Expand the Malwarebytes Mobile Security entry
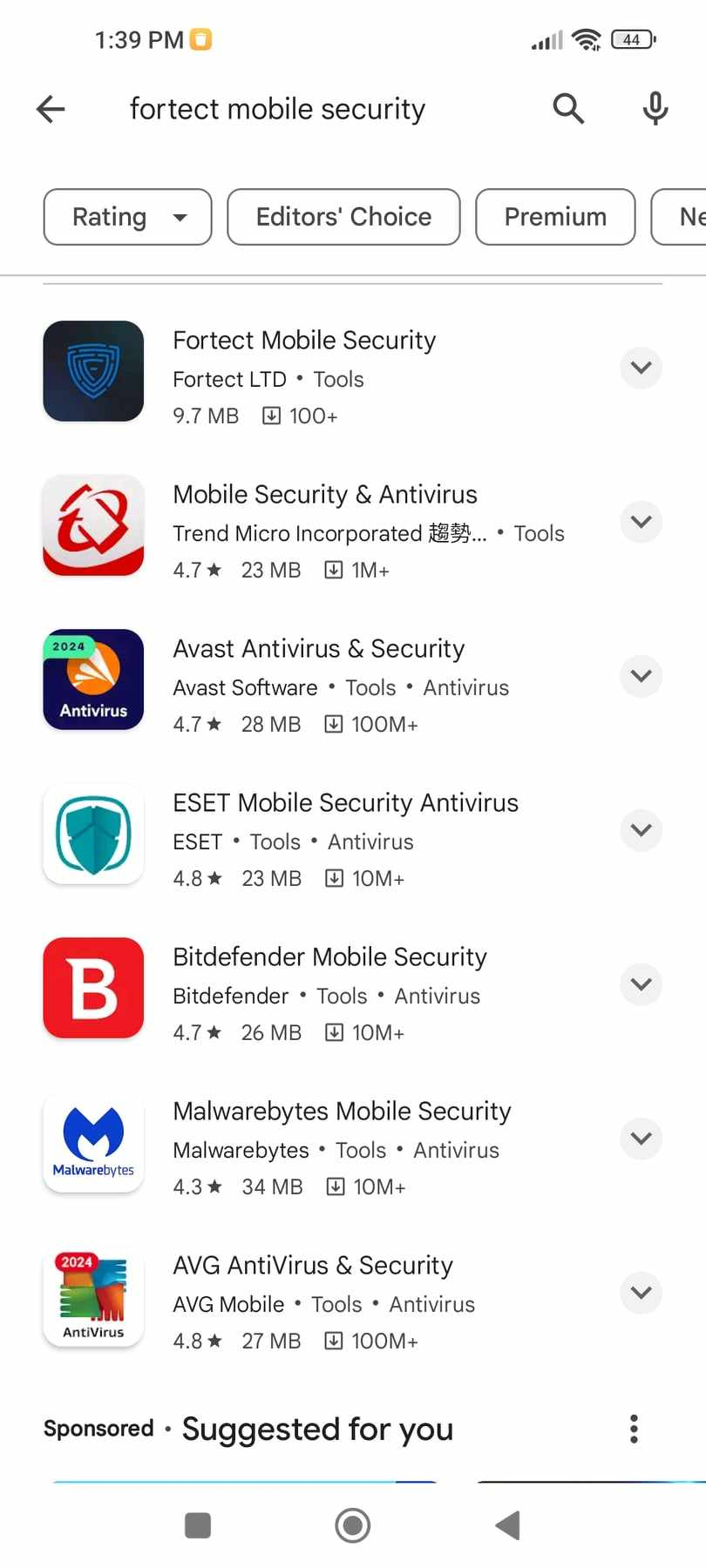This screenshot has width=706, height=1568. pyautogui.click(x=641, y=1139)
